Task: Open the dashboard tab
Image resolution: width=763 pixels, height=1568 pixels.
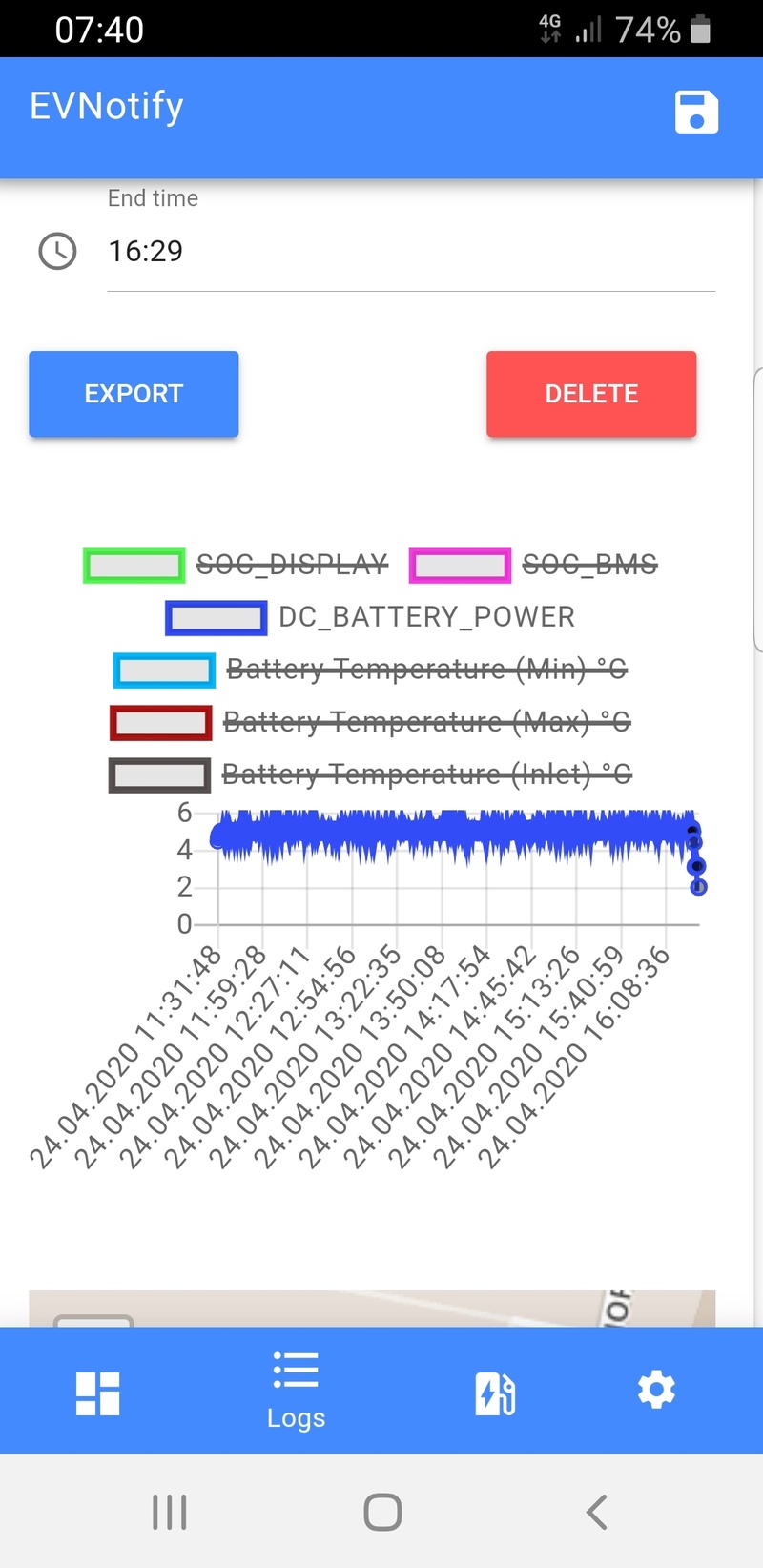Action: coord(97,1393)
